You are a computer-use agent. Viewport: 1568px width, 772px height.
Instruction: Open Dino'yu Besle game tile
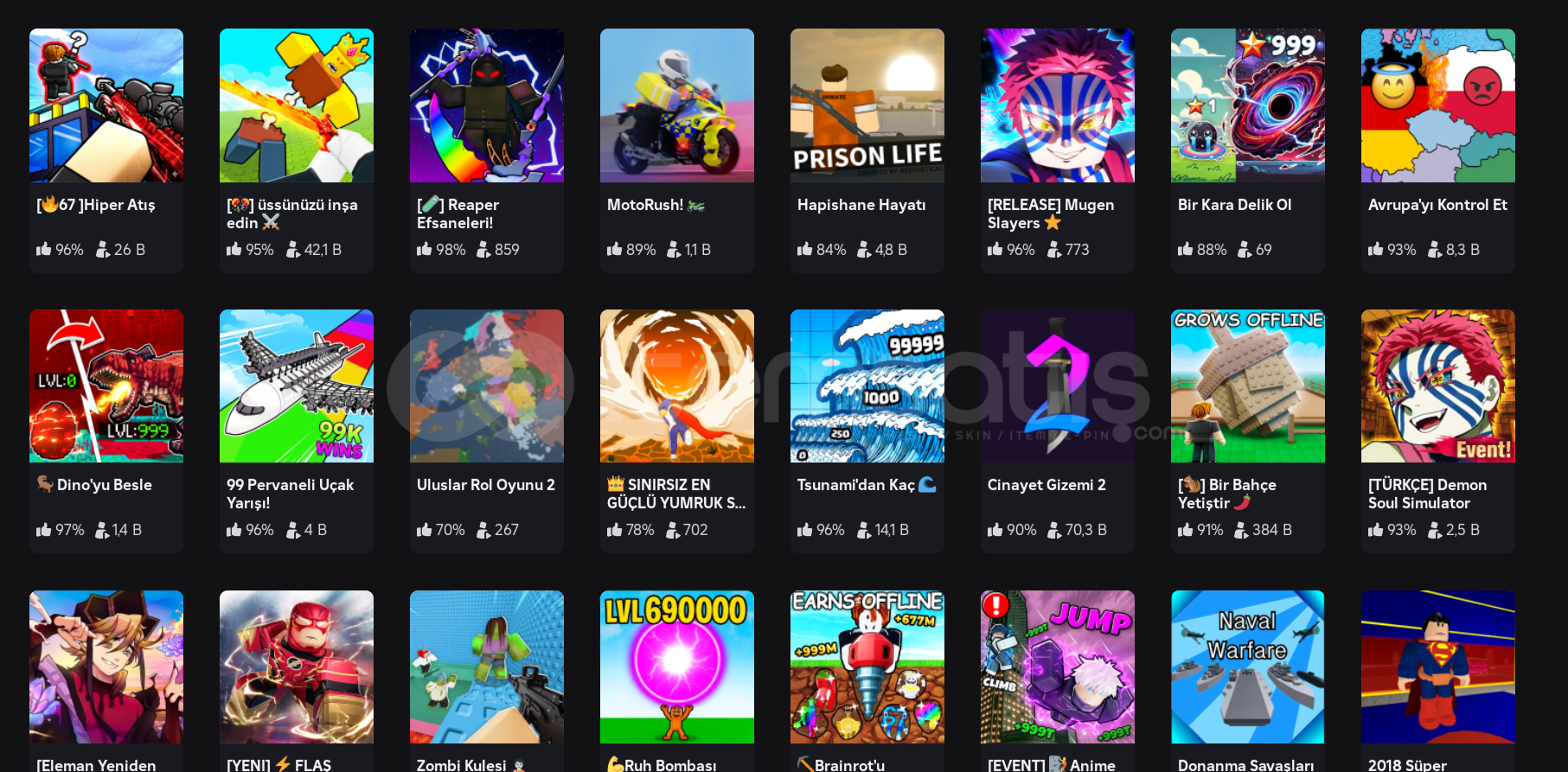(x=106, y=386)
